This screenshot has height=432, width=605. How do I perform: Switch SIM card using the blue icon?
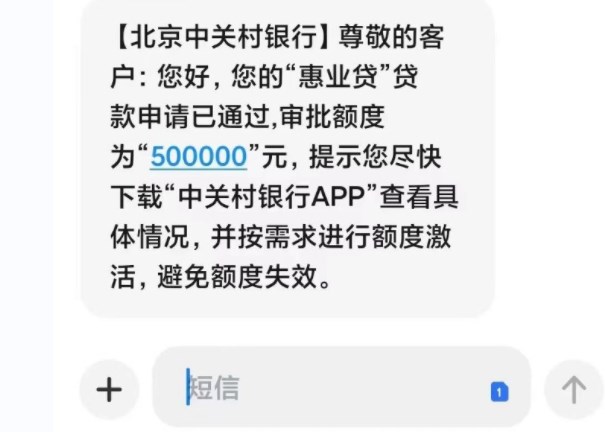click(499, 392)
